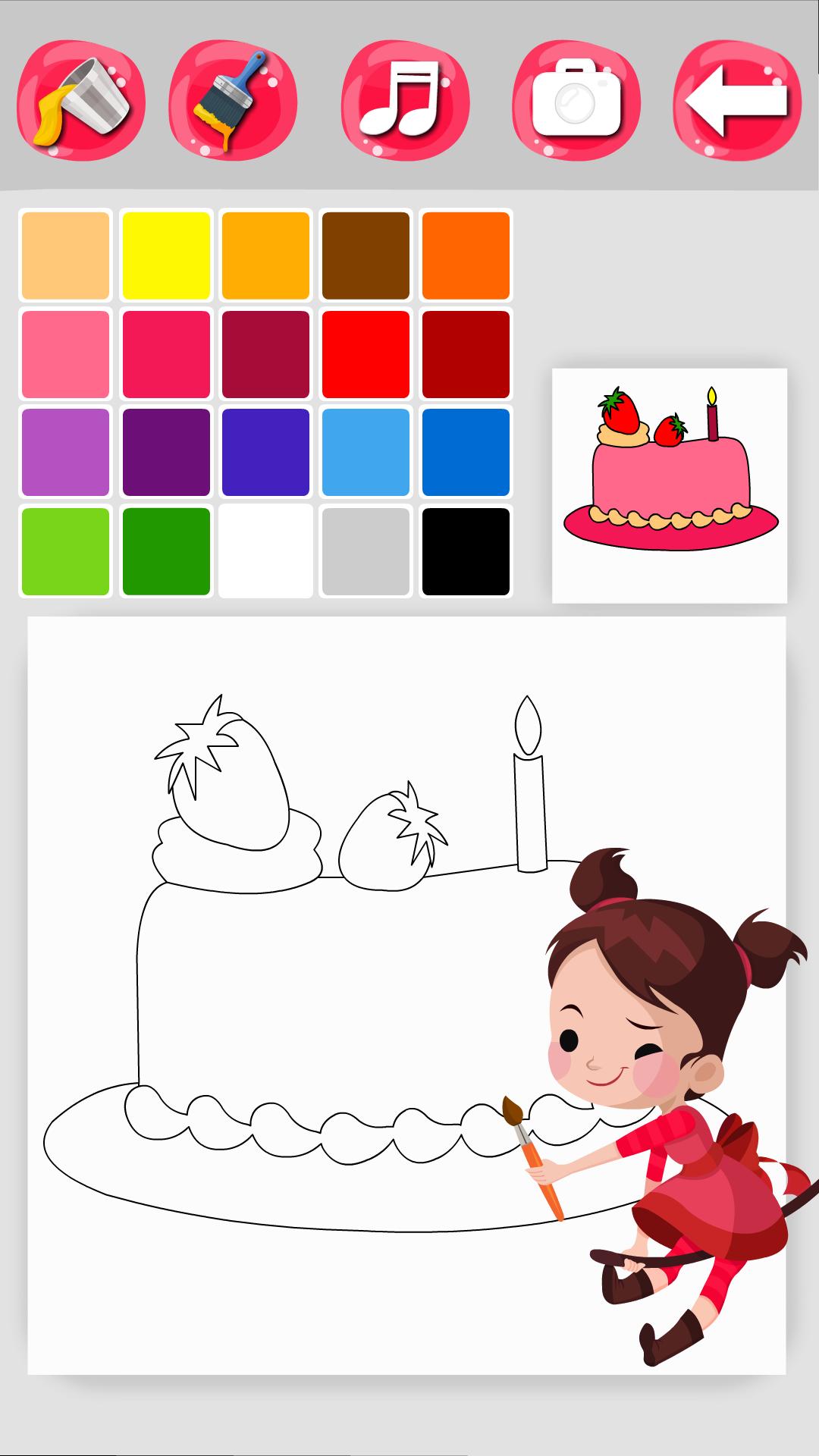Pick the bright red color swatch
This screenshot has height=1456, width=819.
(366, 353)
